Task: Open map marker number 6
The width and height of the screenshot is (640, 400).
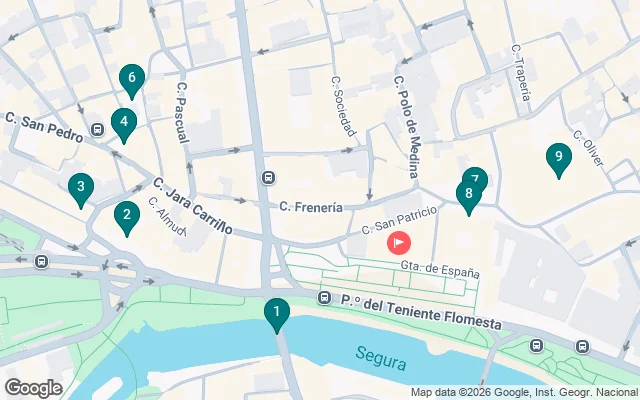Action: pyautogui.click(x=131, y=79)
